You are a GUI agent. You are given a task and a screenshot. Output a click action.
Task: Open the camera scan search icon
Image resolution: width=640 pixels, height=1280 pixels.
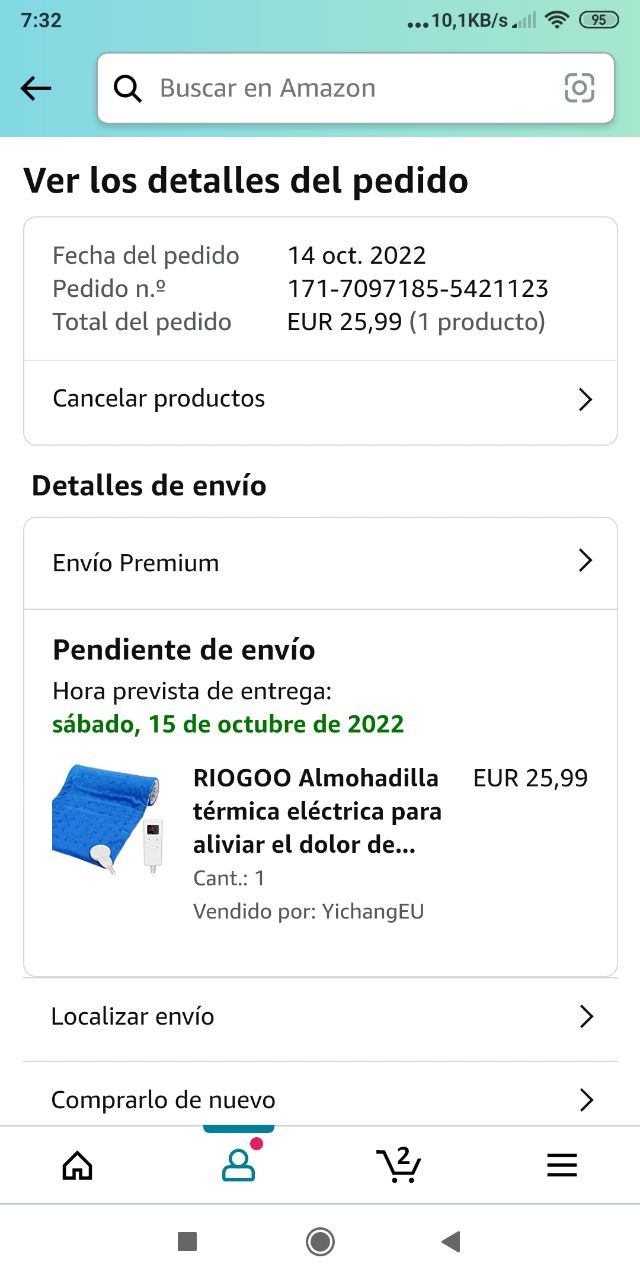point(579,88)
